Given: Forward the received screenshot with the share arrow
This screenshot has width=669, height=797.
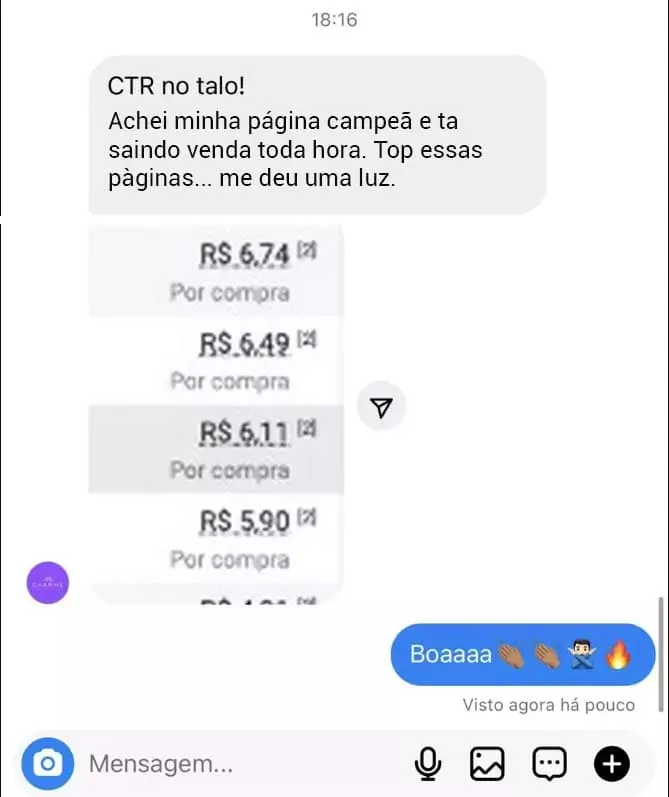Looking at the screenshot, I should 382,407.
